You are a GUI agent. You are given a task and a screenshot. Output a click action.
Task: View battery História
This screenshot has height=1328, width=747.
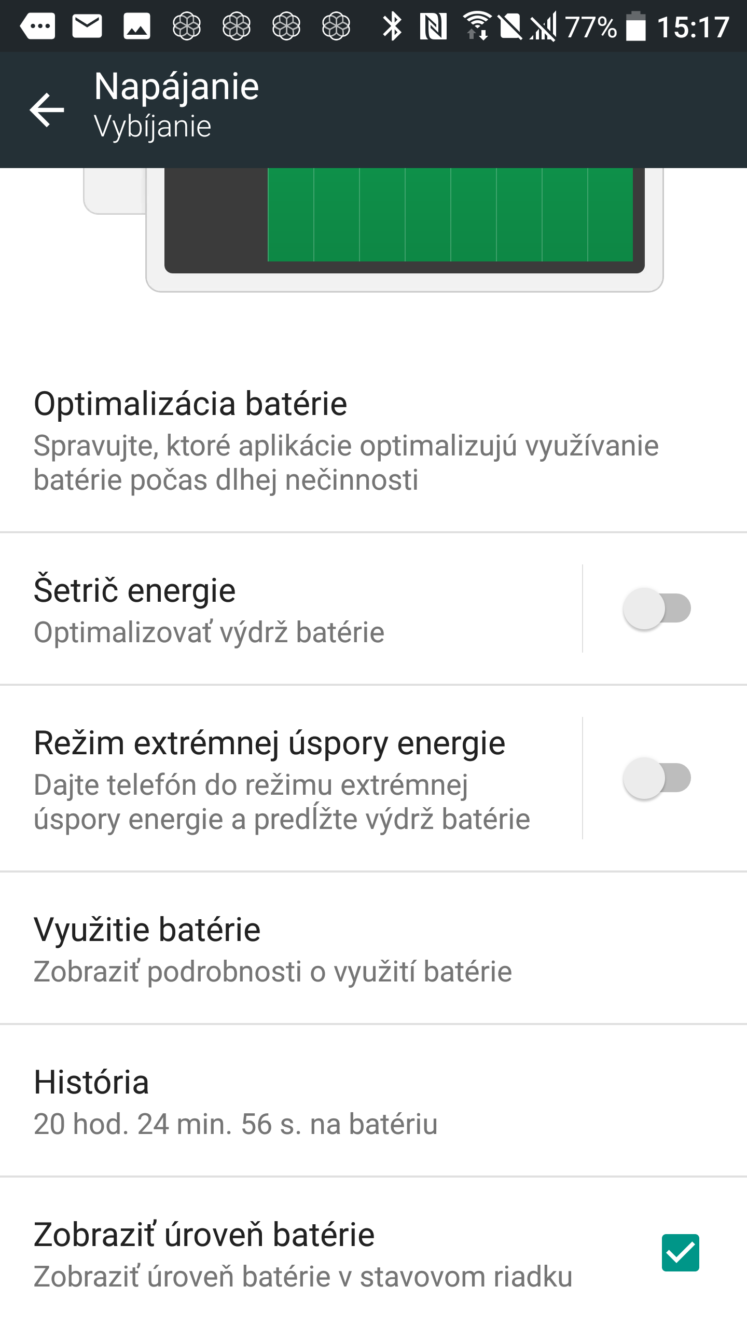tap(373, 1101)
